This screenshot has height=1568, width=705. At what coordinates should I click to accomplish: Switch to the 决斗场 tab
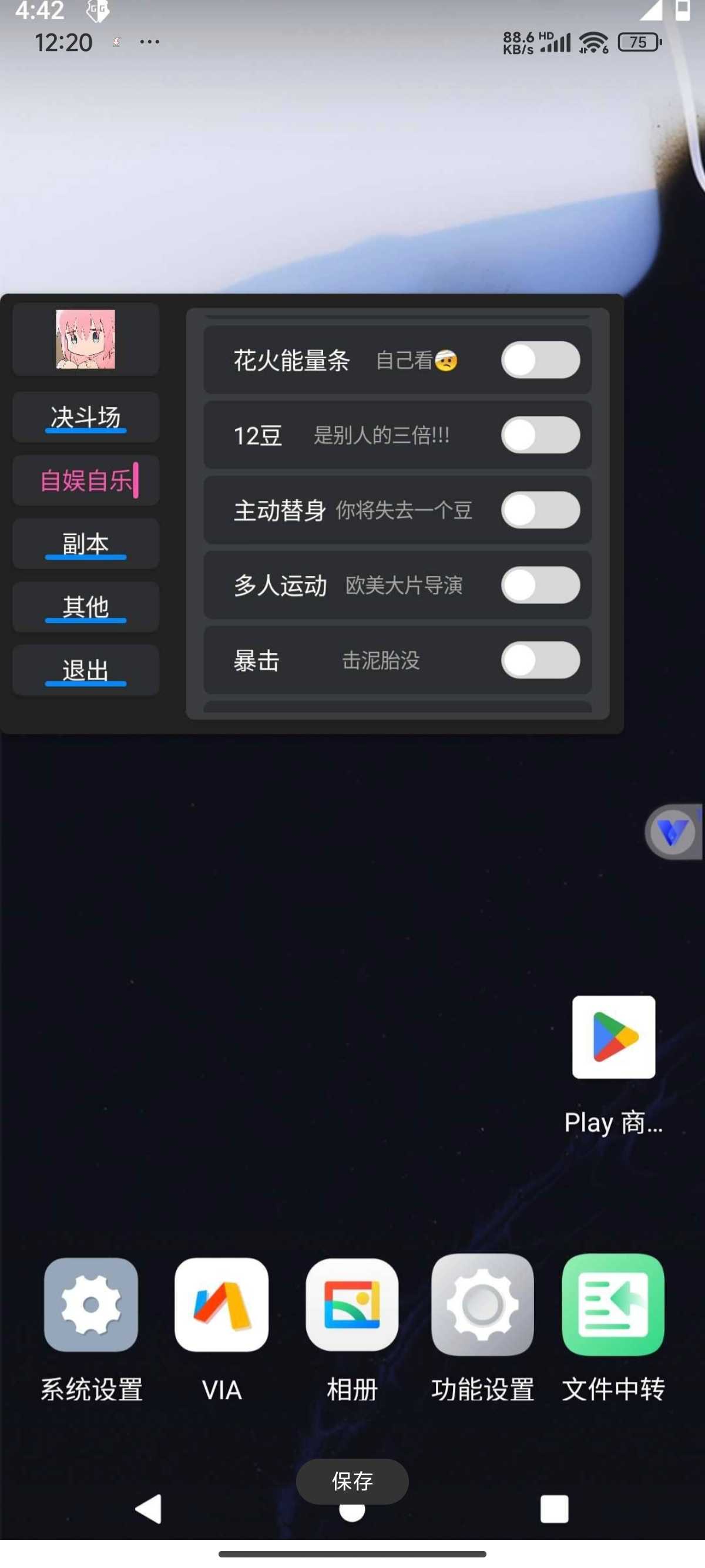(x=85, y=418)
